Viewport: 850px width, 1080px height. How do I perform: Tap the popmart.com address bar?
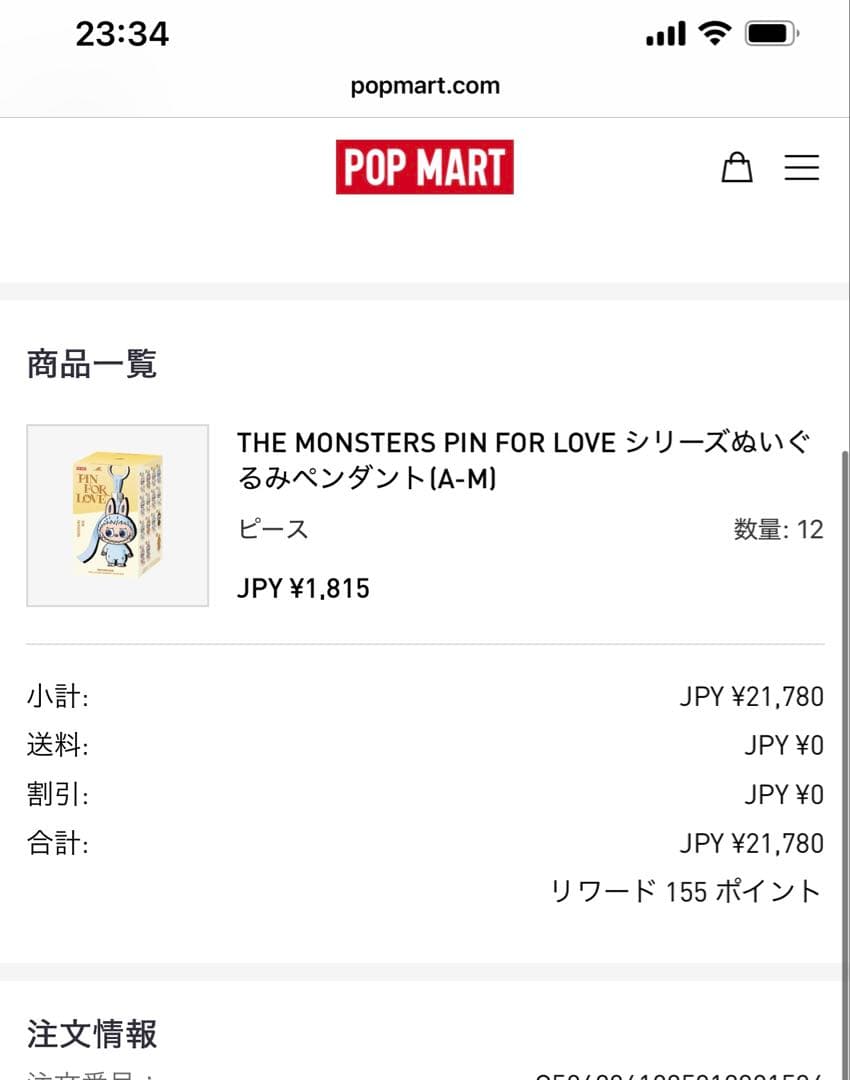click(x=425, y=86)
